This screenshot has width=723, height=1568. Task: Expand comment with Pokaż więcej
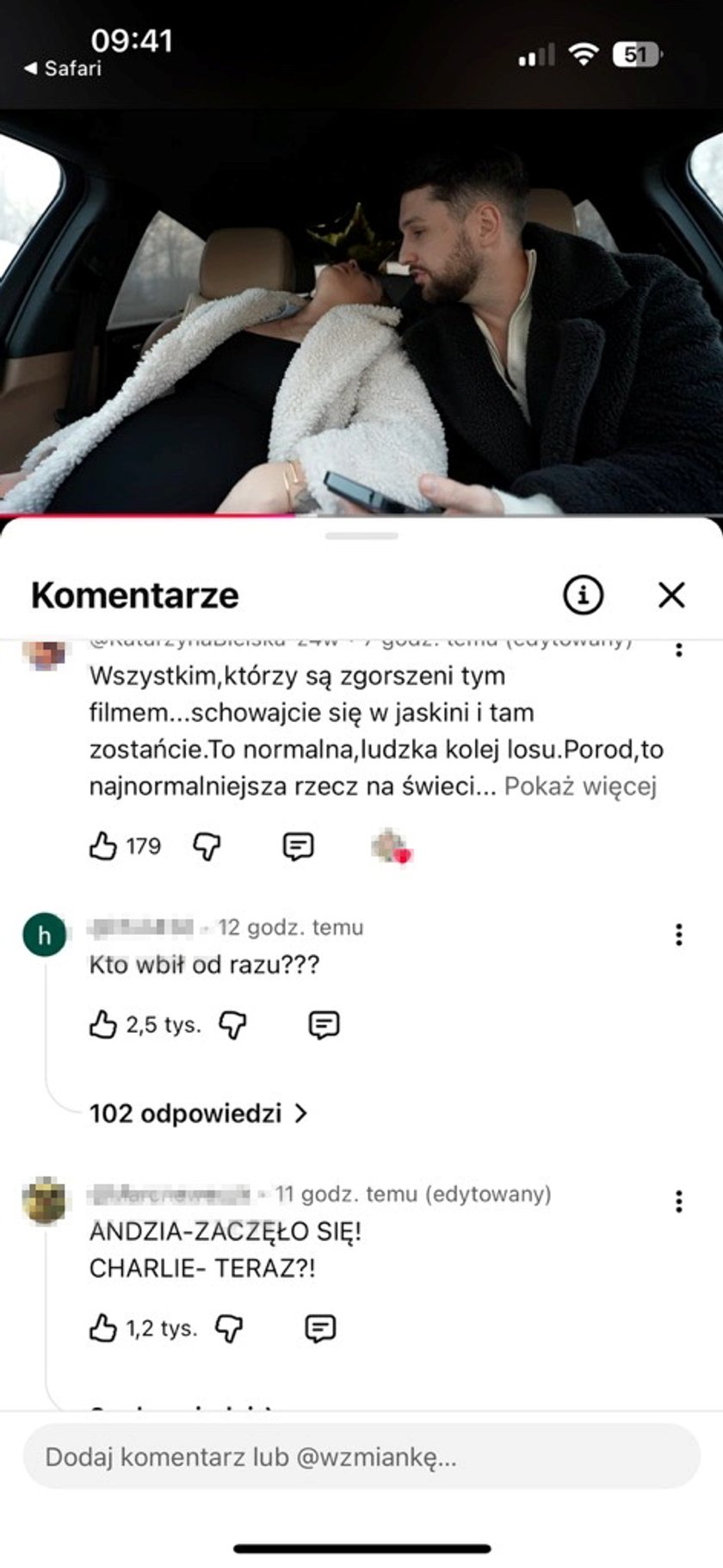point(580,786)
